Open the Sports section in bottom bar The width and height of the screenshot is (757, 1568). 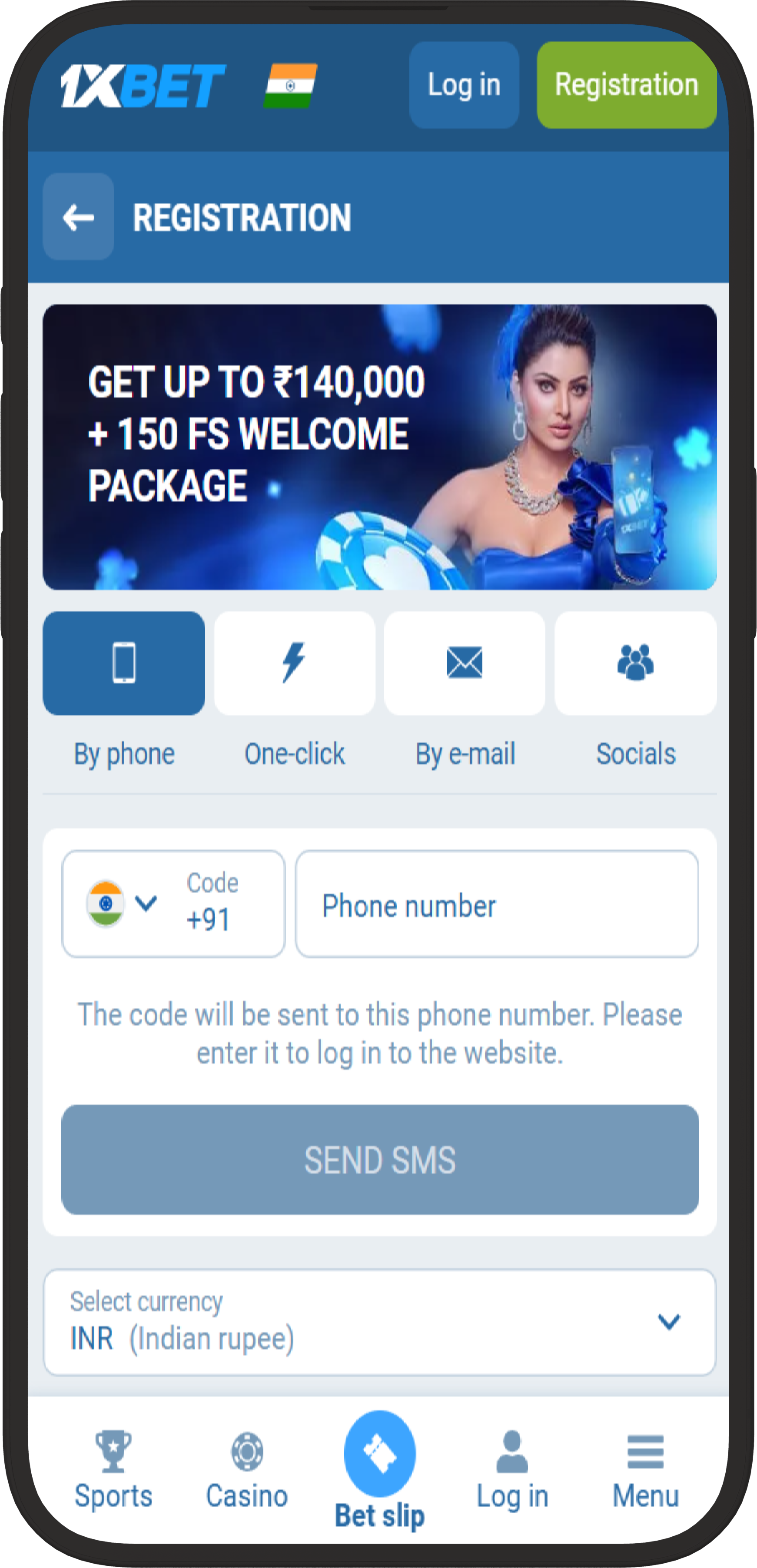(x=113, y=1468)
